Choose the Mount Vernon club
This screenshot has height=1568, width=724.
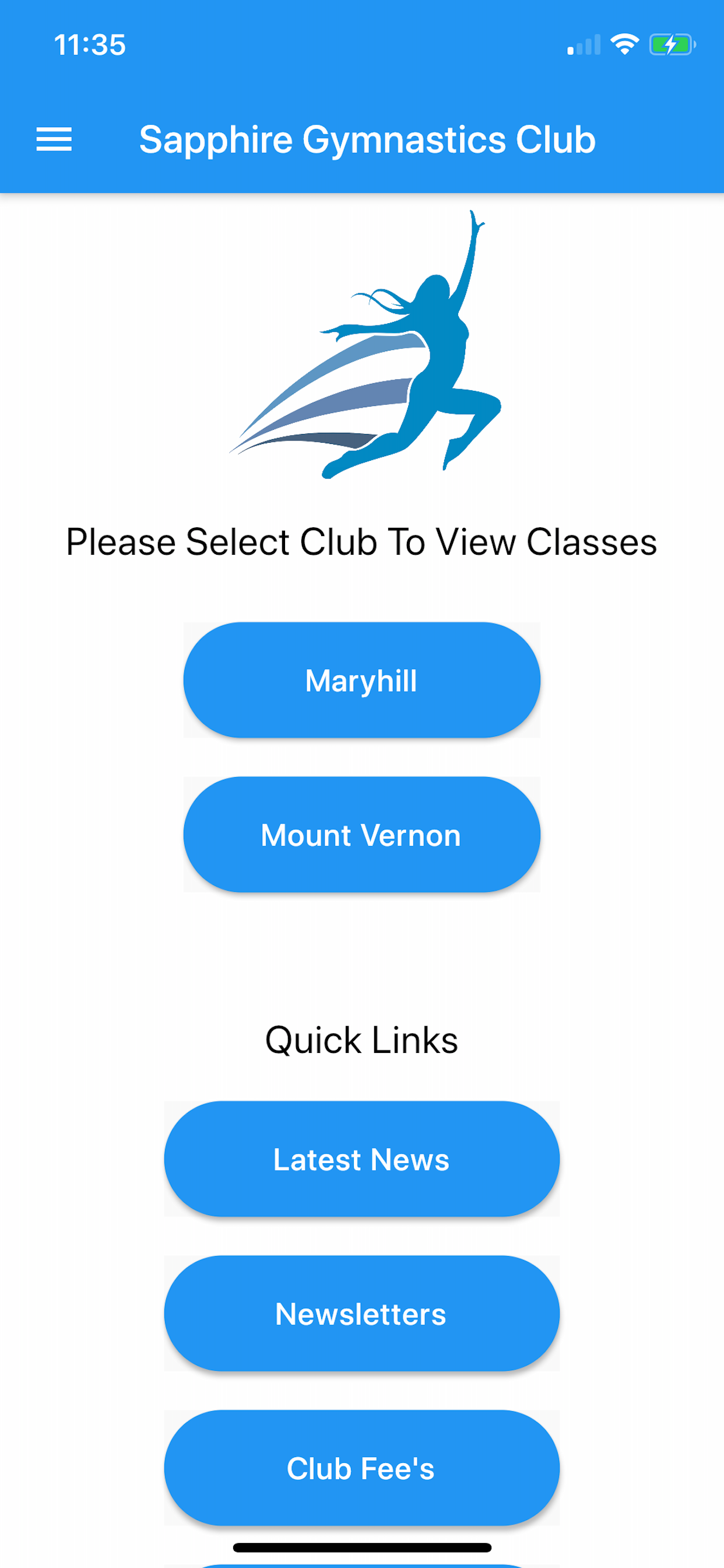361,835
